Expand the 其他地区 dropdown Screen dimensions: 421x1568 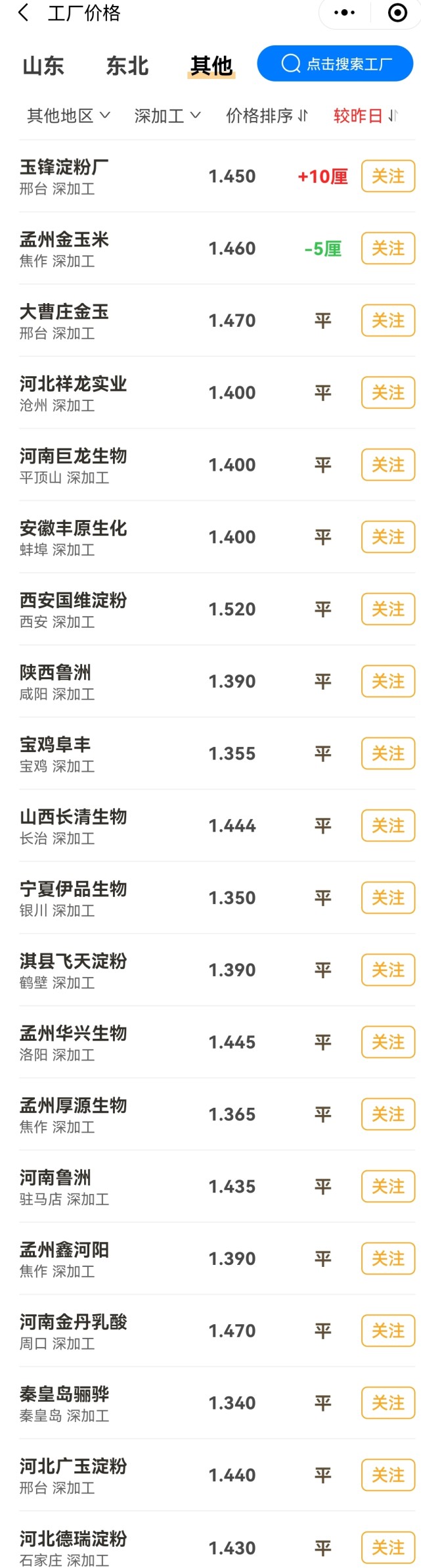(x=68, y=116)
